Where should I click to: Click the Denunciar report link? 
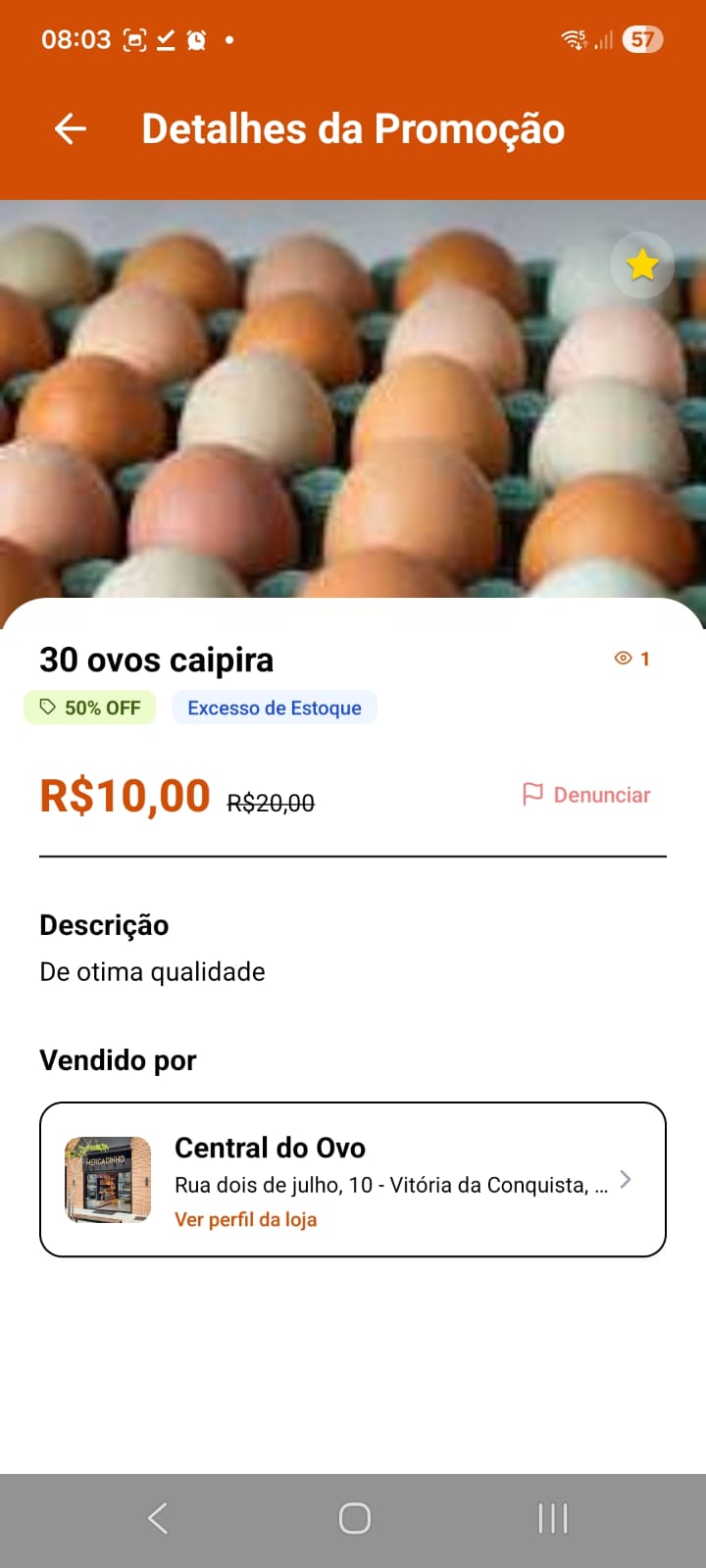coord(601,795)
